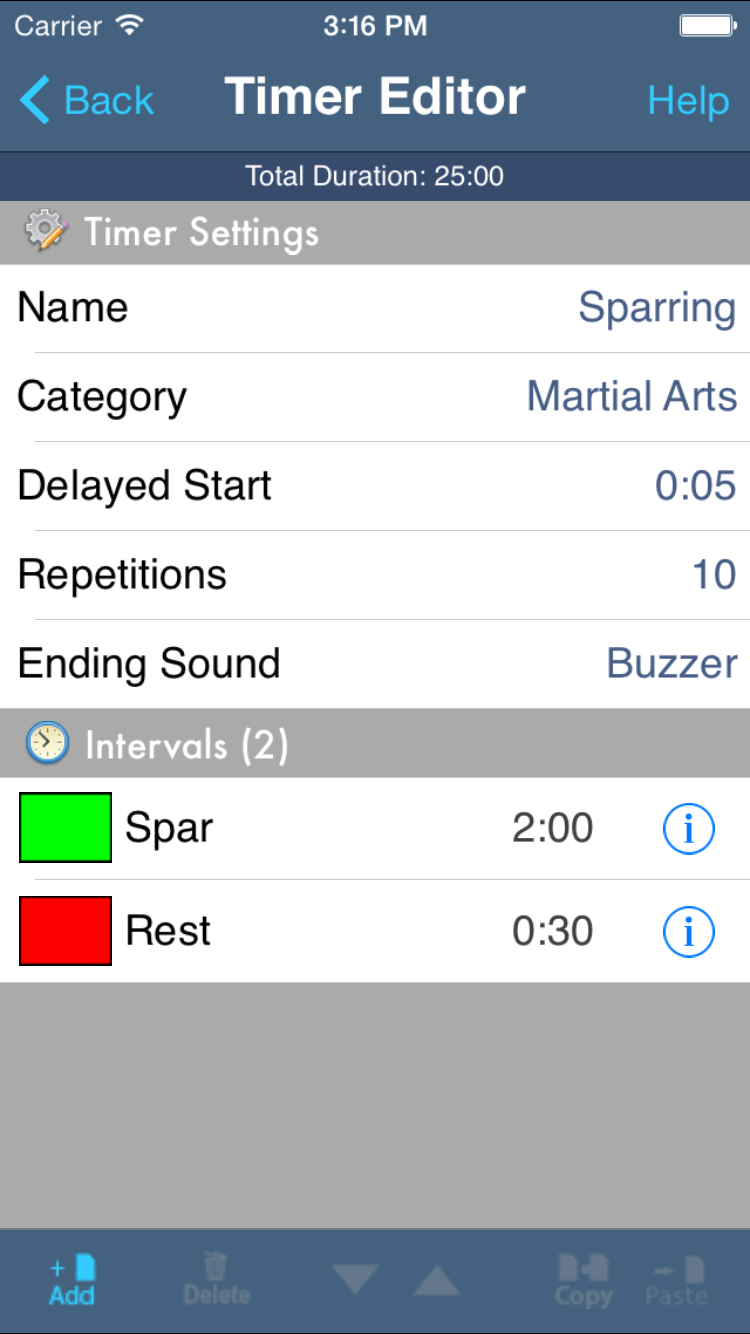Move interval down with the down arrow
Image resolution: width=750 pixels, height=1334 pixels.
(355, 1280)
